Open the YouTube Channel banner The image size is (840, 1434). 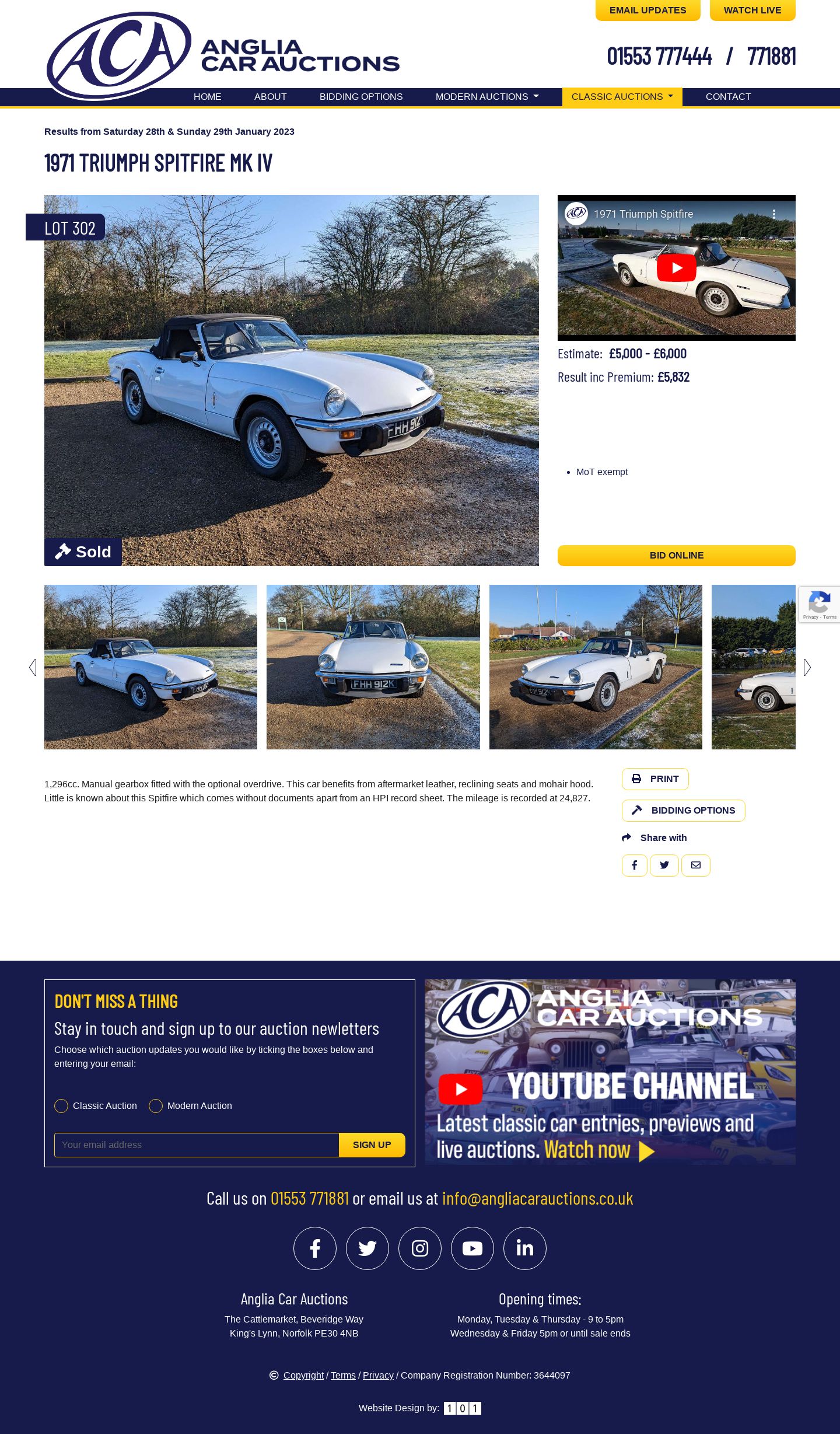[610, 1072]
